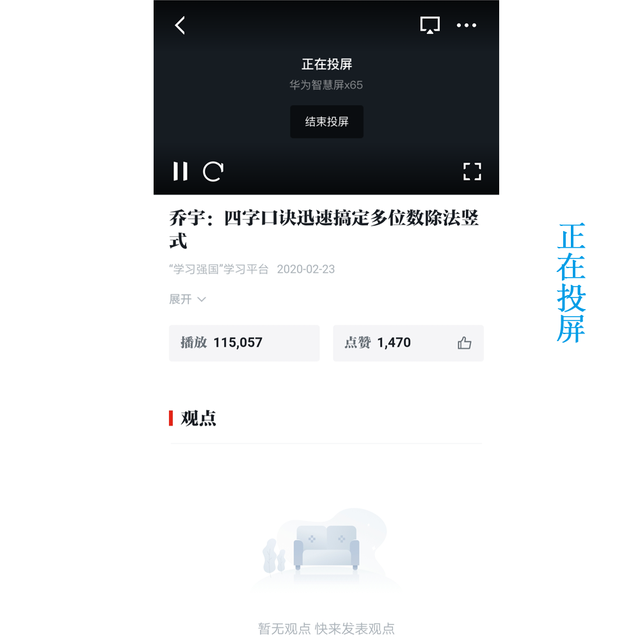
Task: Open the three-dot overflow menu
Action: [x=467, y=26]
